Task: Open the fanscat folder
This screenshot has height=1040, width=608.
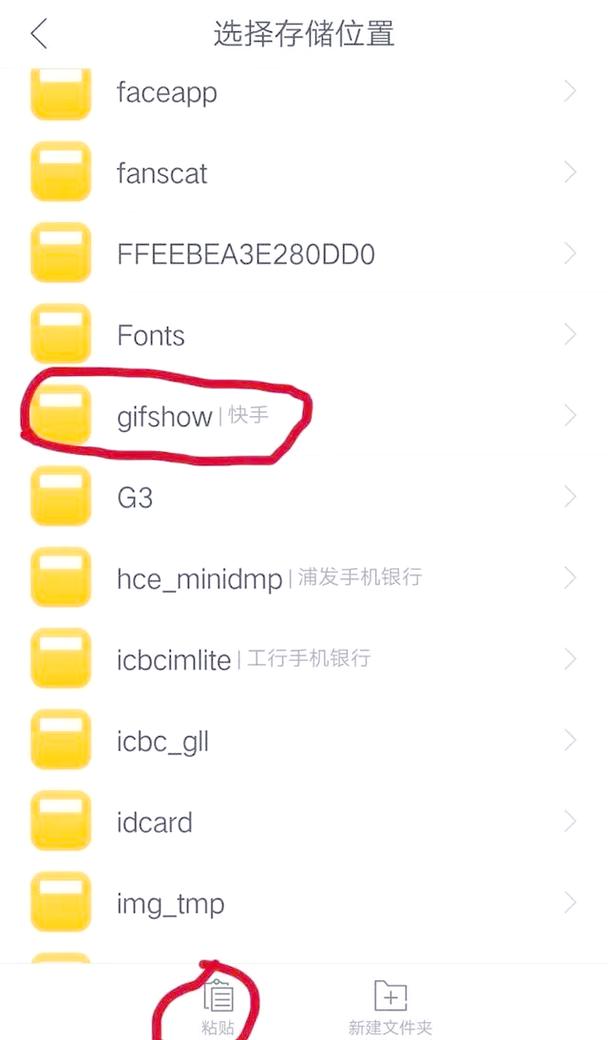Action: click(161, 173)
